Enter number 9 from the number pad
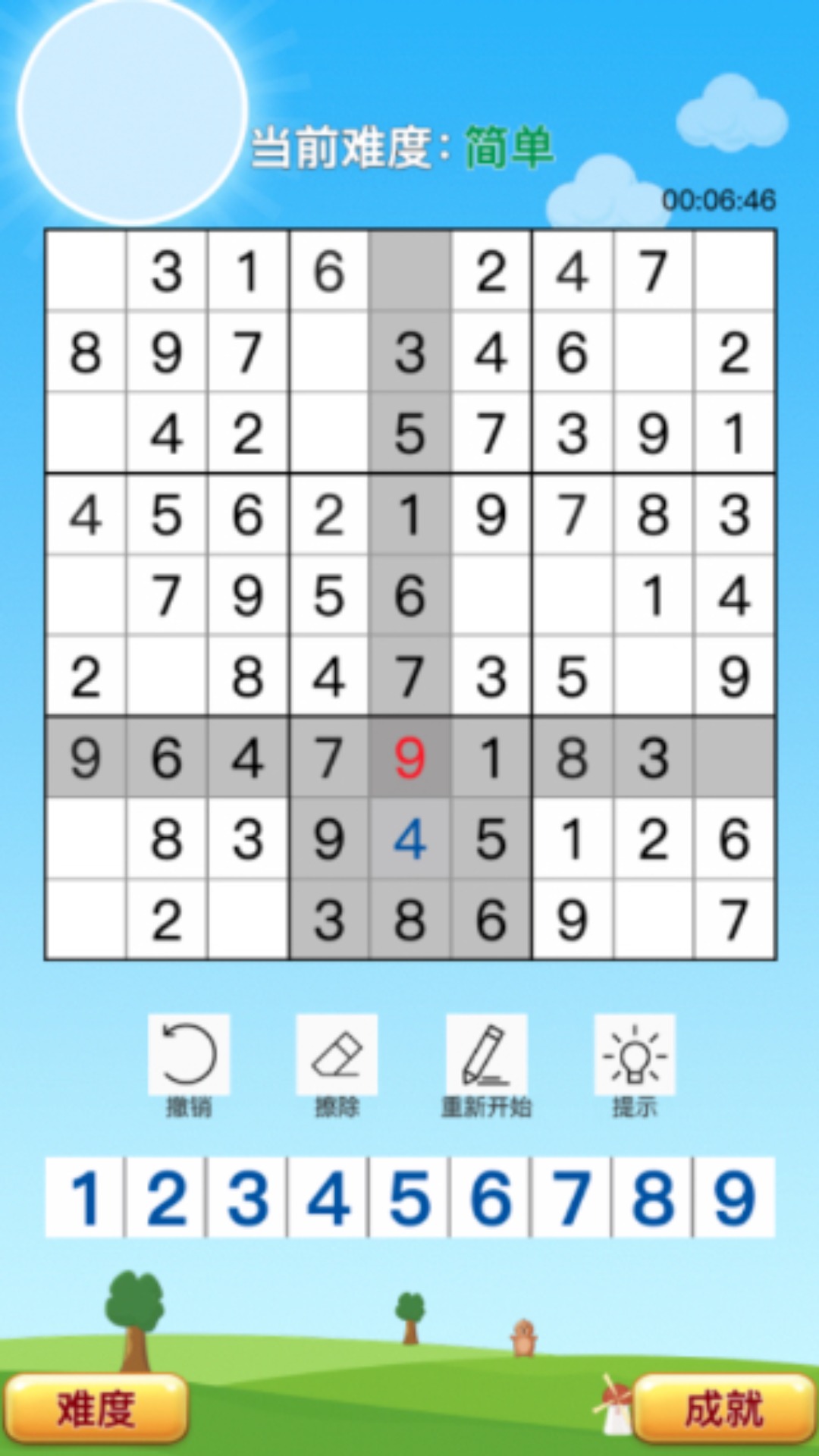 coord(734,1198)
